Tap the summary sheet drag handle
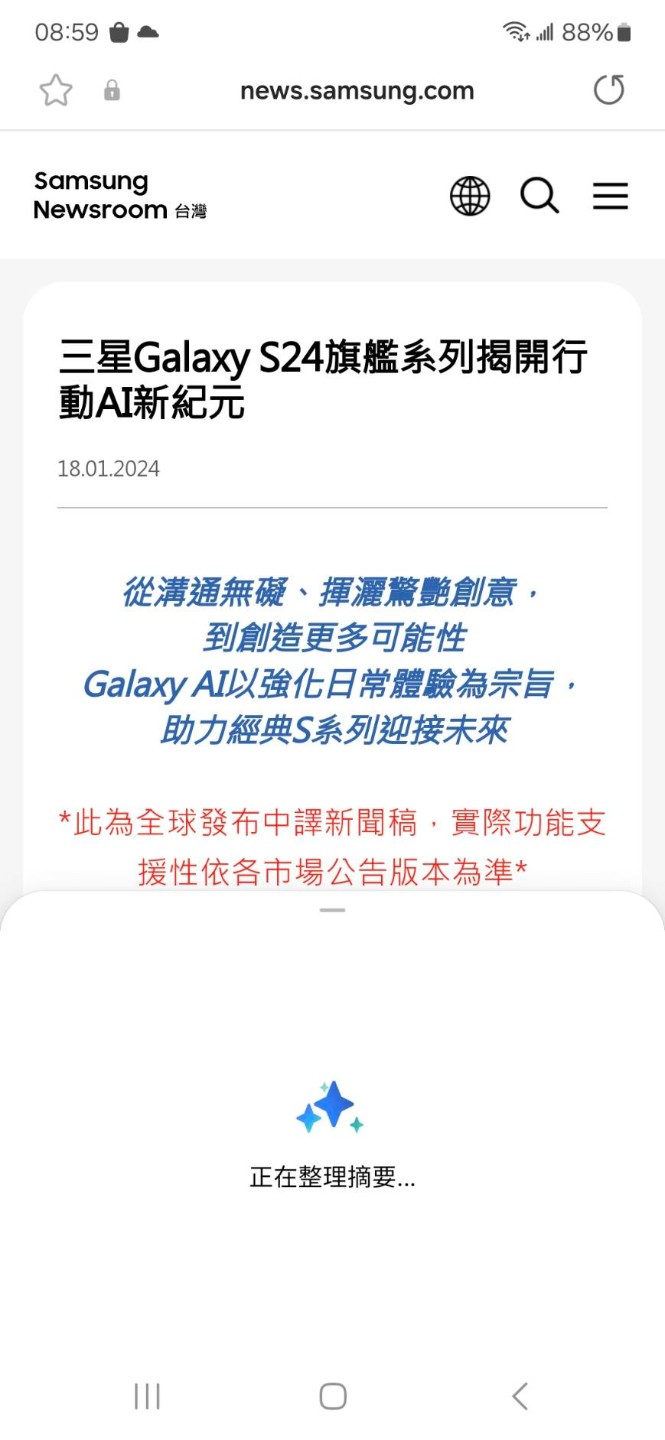 pos(332,910)
